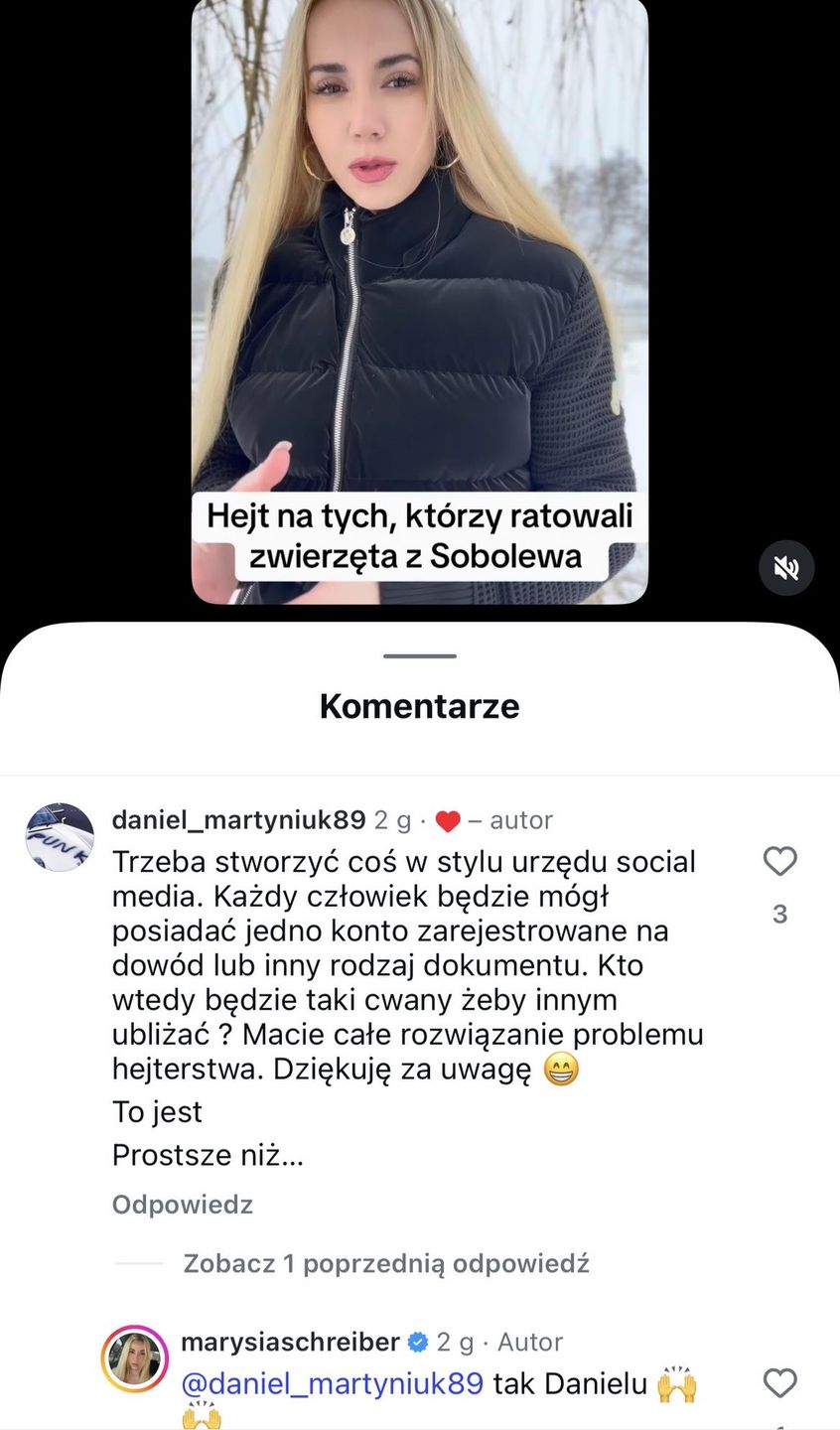Screen dimensions: 840x1430
Task: Mute the video sound
Action: click(x=785, y=567)
